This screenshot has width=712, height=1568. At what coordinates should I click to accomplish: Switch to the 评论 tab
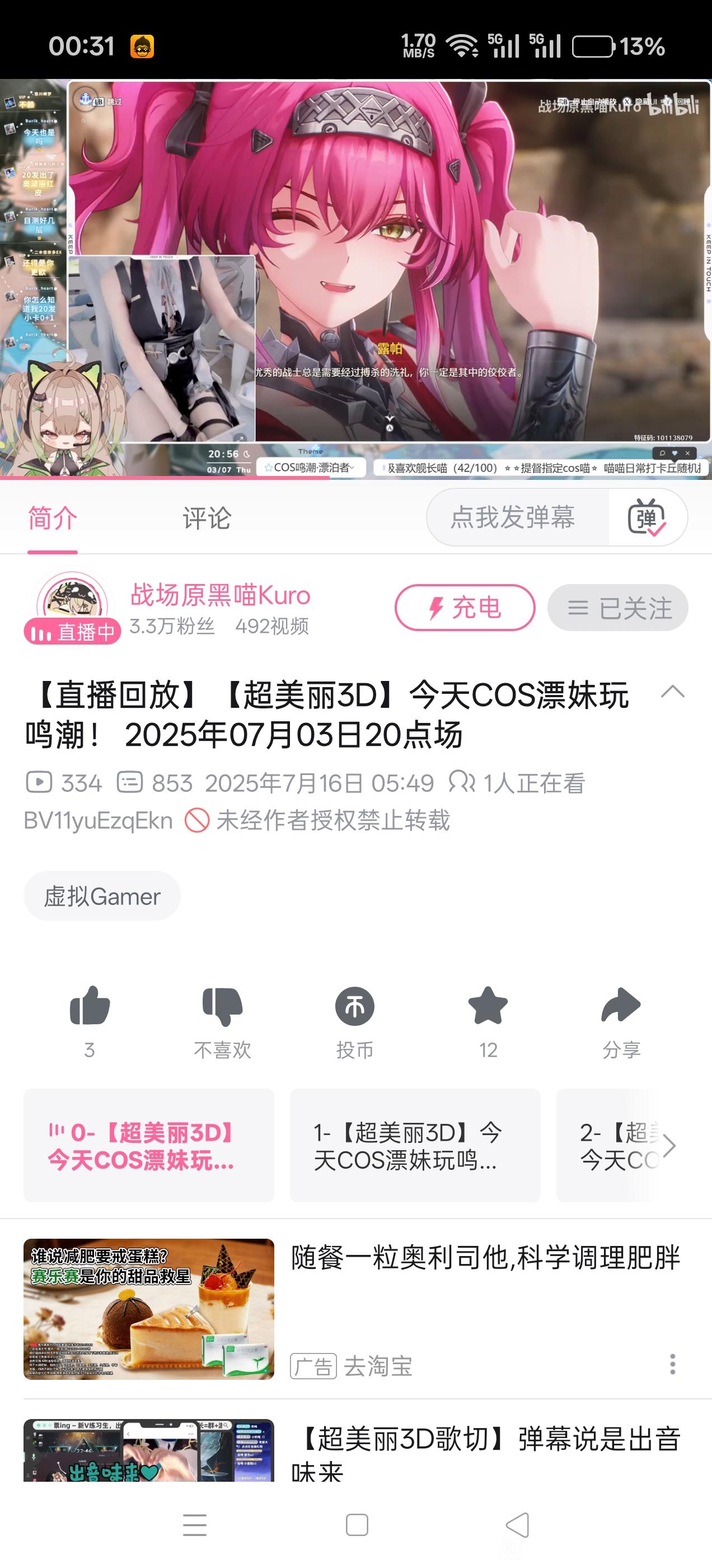point(207,518)
